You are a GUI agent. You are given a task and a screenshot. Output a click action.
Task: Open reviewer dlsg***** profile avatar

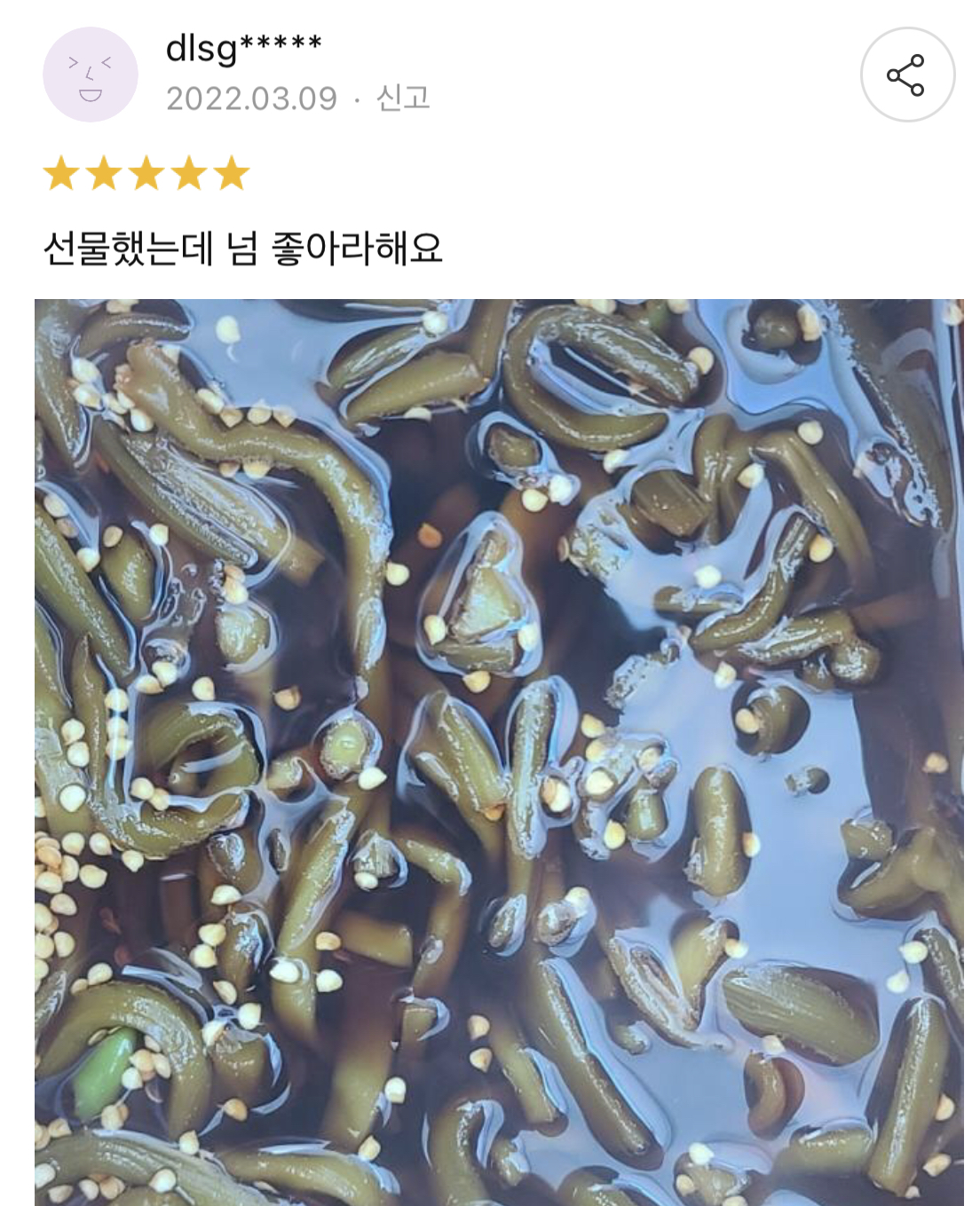pos(91,75)
